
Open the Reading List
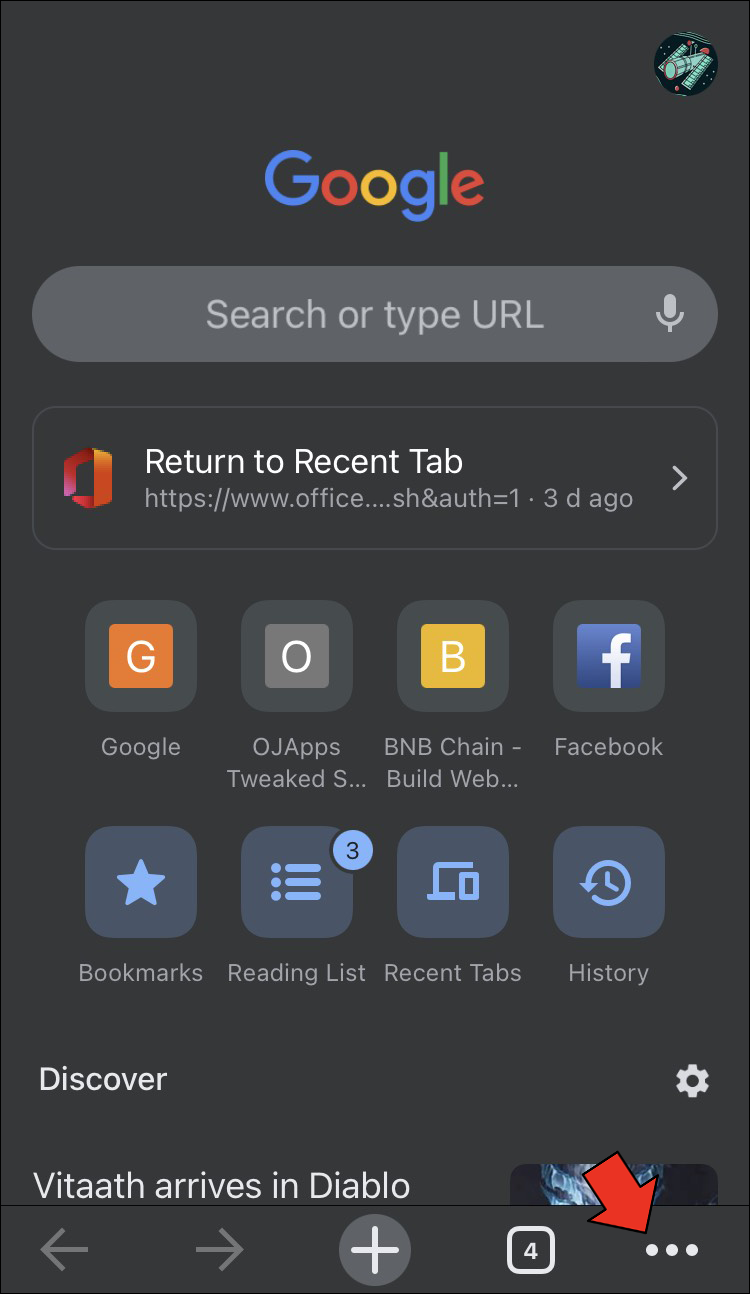coord(297,882)
